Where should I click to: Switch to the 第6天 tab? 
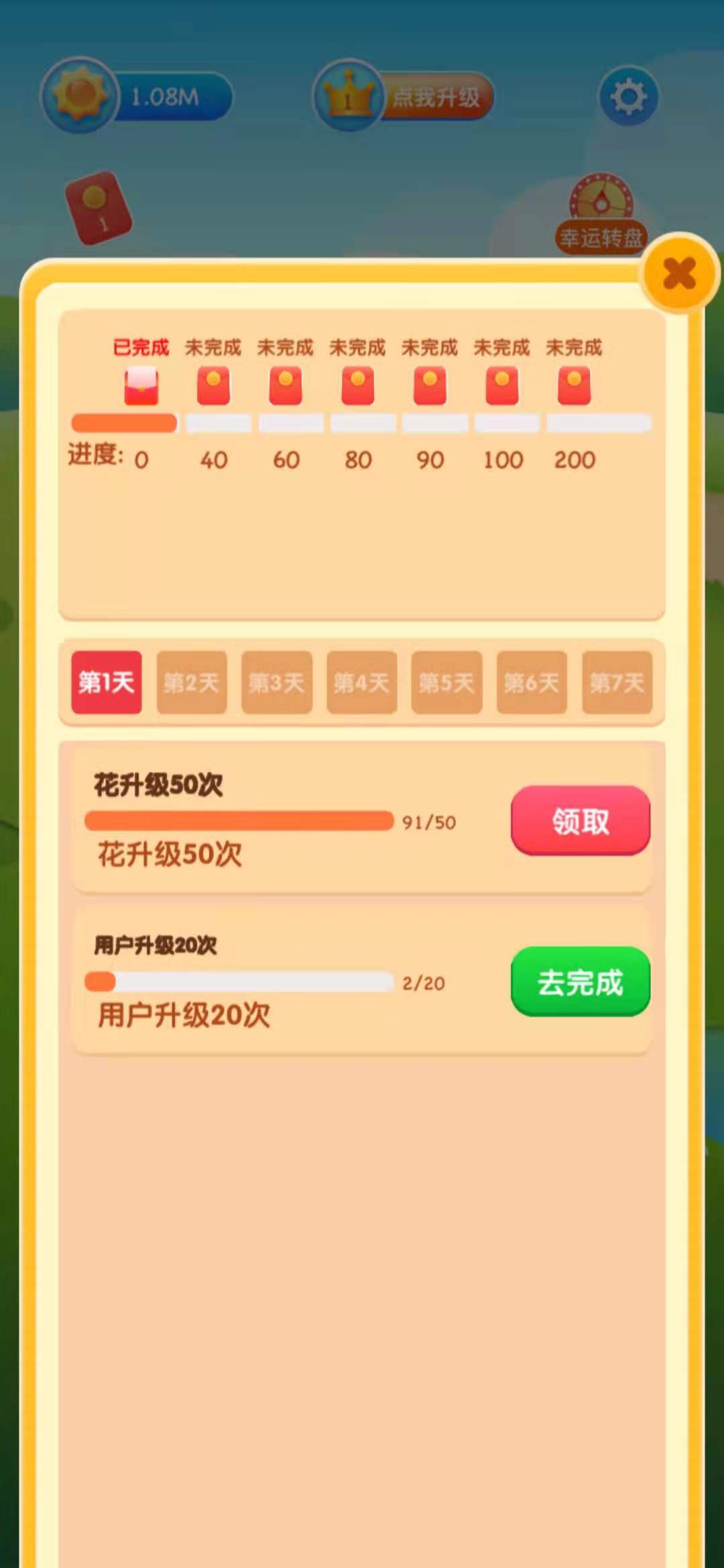532,682
